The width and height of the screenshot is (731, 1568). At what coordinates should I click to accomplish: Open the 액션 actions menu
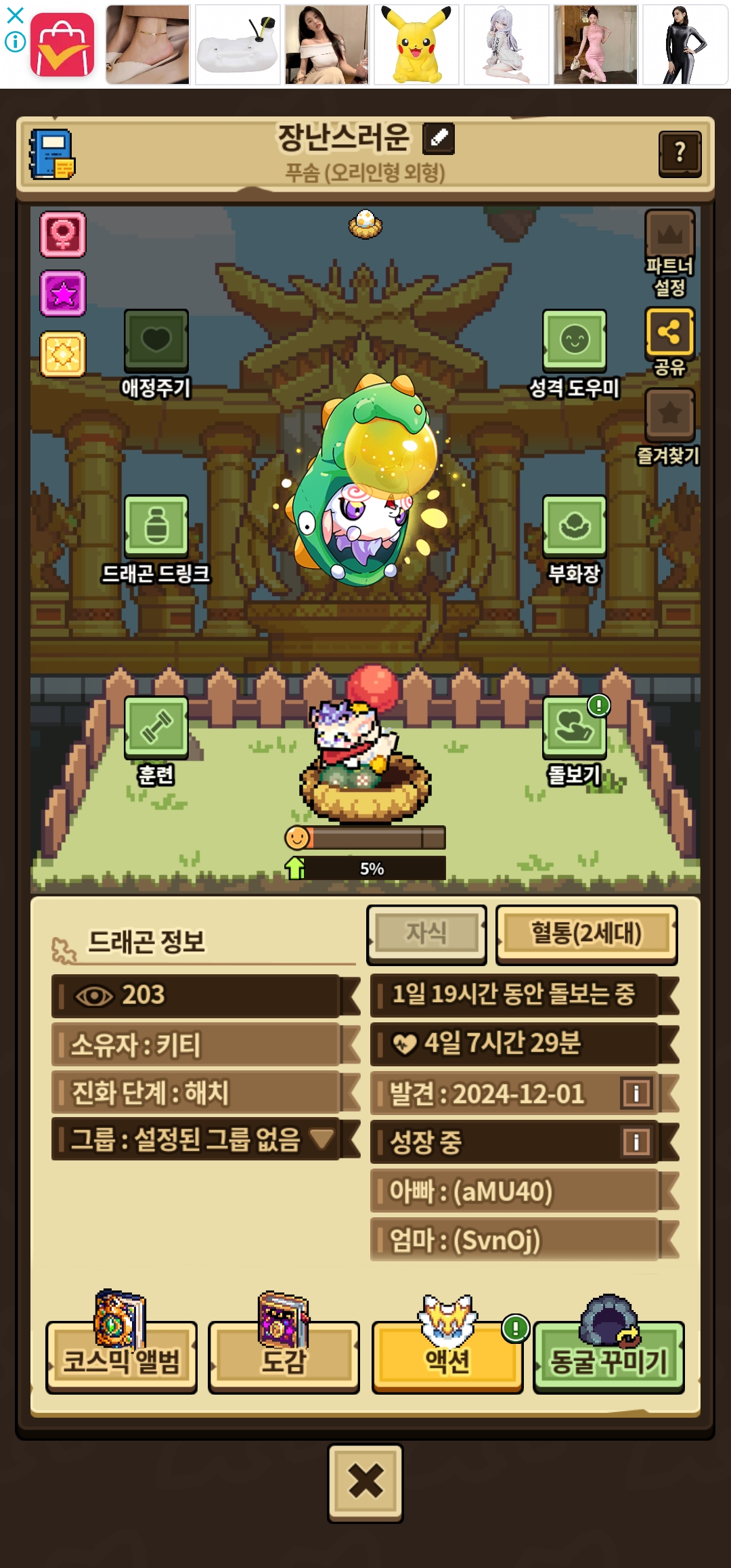coord(447,1357)
